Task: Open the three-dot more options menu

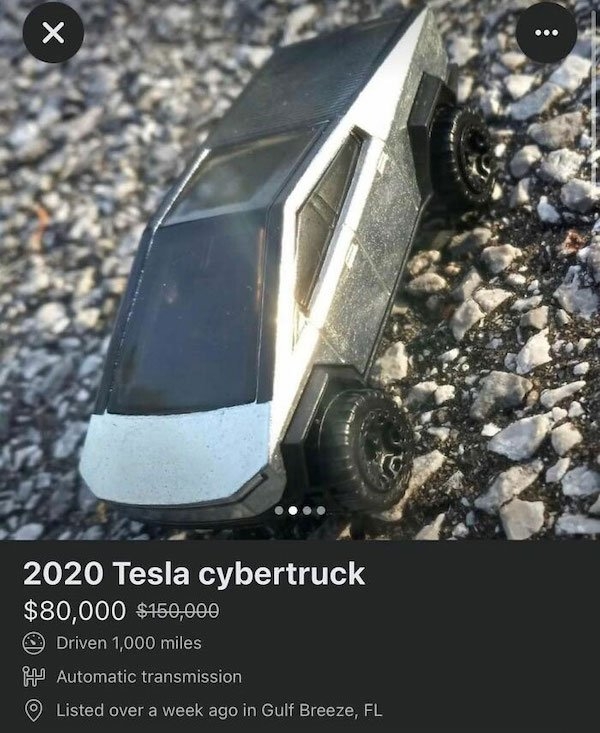Action: pyautogui.click(x=547, y=33)
